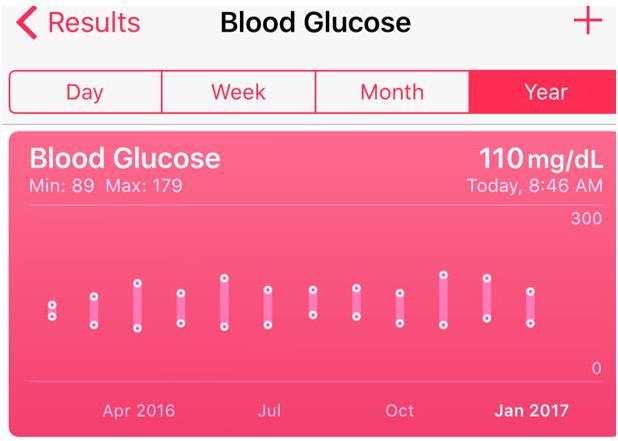This screenshot has width=618, height=441.
Task: Switch to the Day view
Action: [85, 92]
